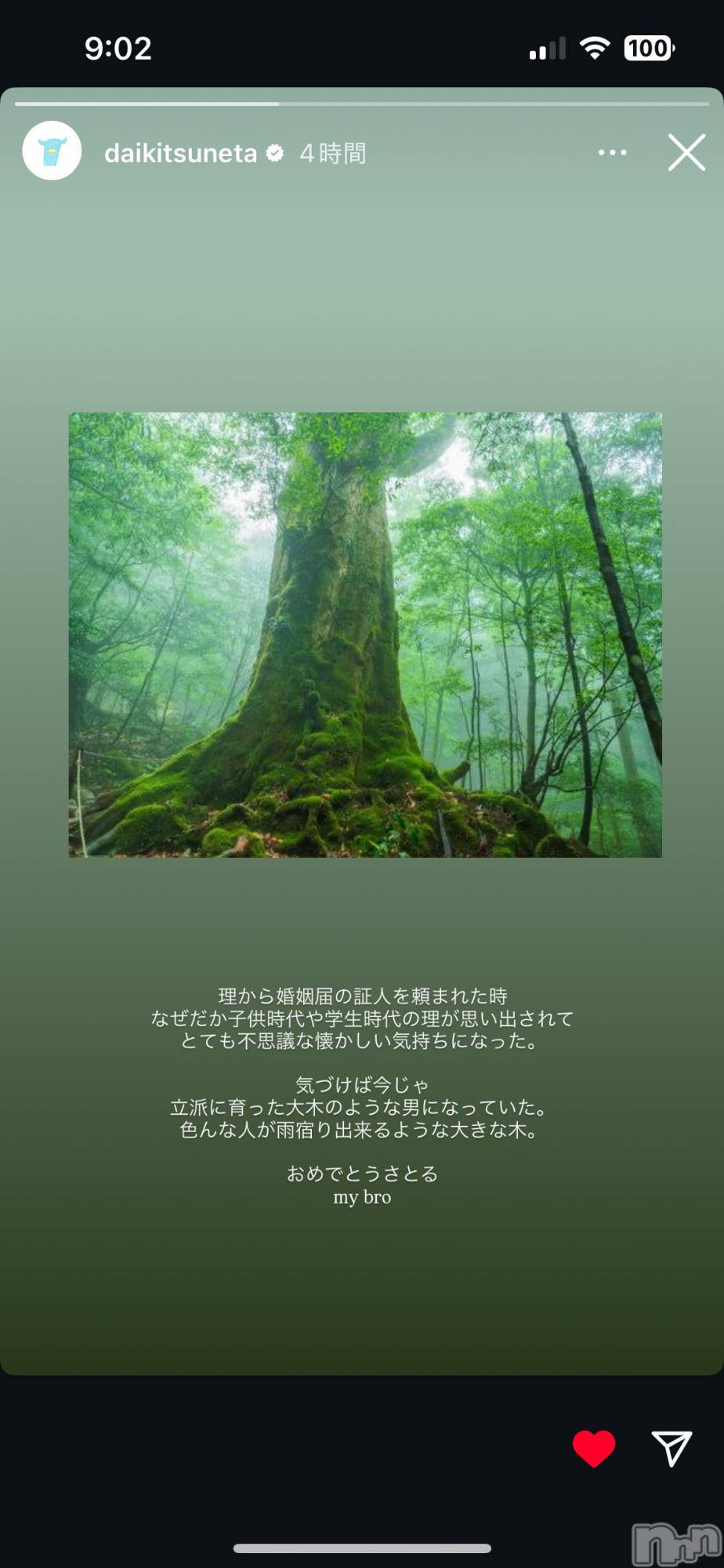The width and height of the screenshot is (724, 1568).
Task: Close the story viewer
Action: [x=686, y=152]
